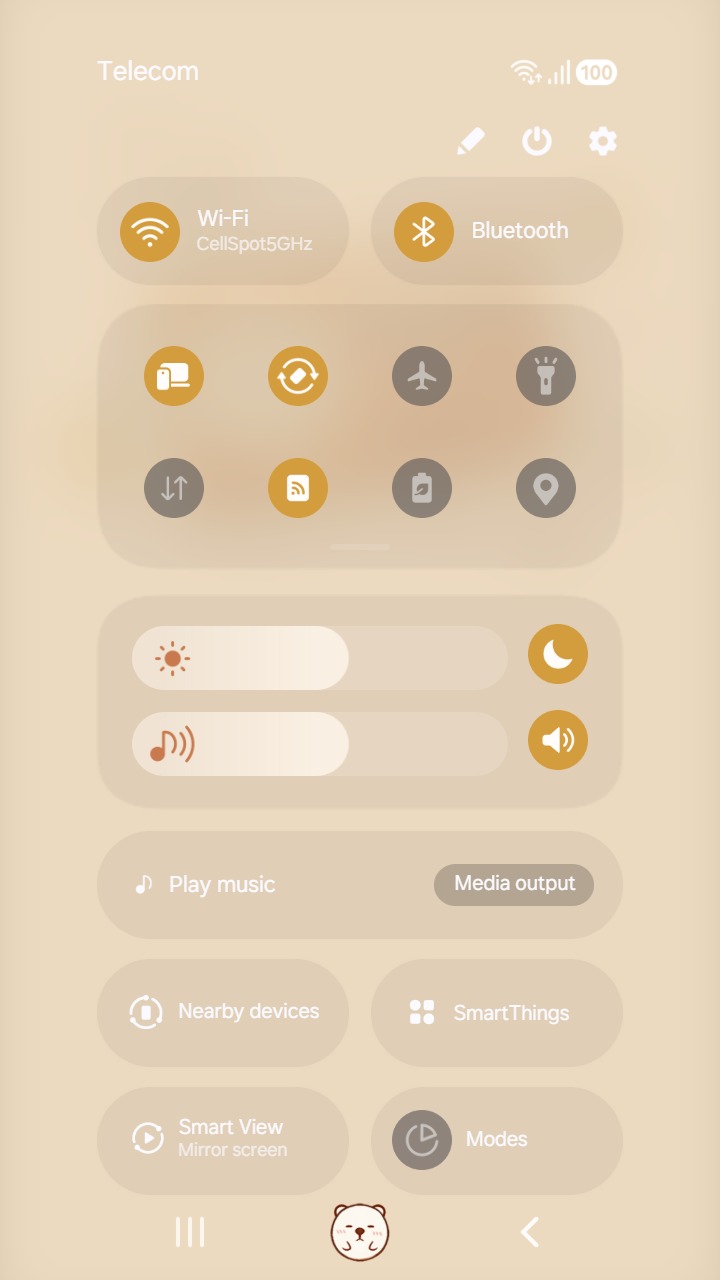Image resolution: width=720 pixels, height=1280 pixels.
Task: Turn on the flashlight
Action: click(x=546, y=376)
